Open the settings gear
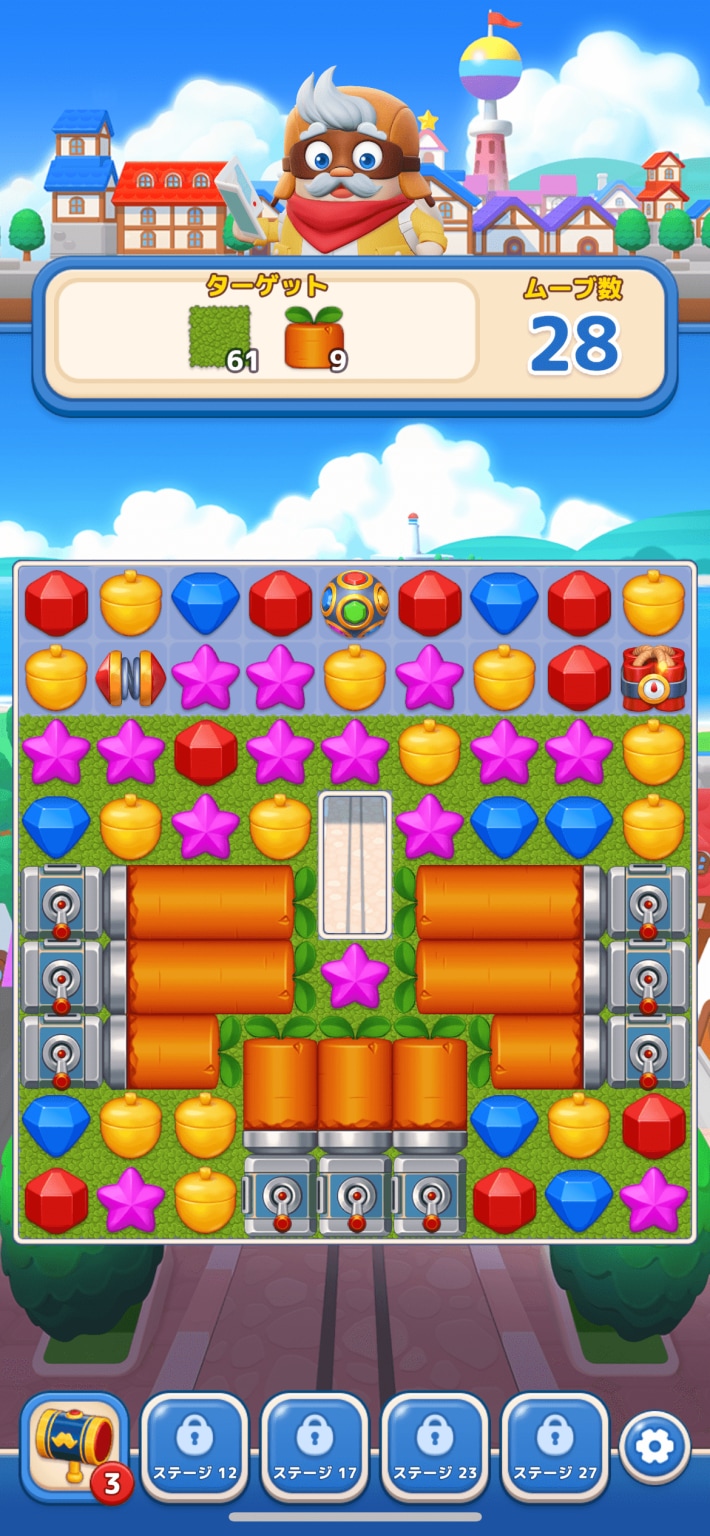Image resolution: width=710 pixels, height=1536 pixels. click(x=654, y=1446)
